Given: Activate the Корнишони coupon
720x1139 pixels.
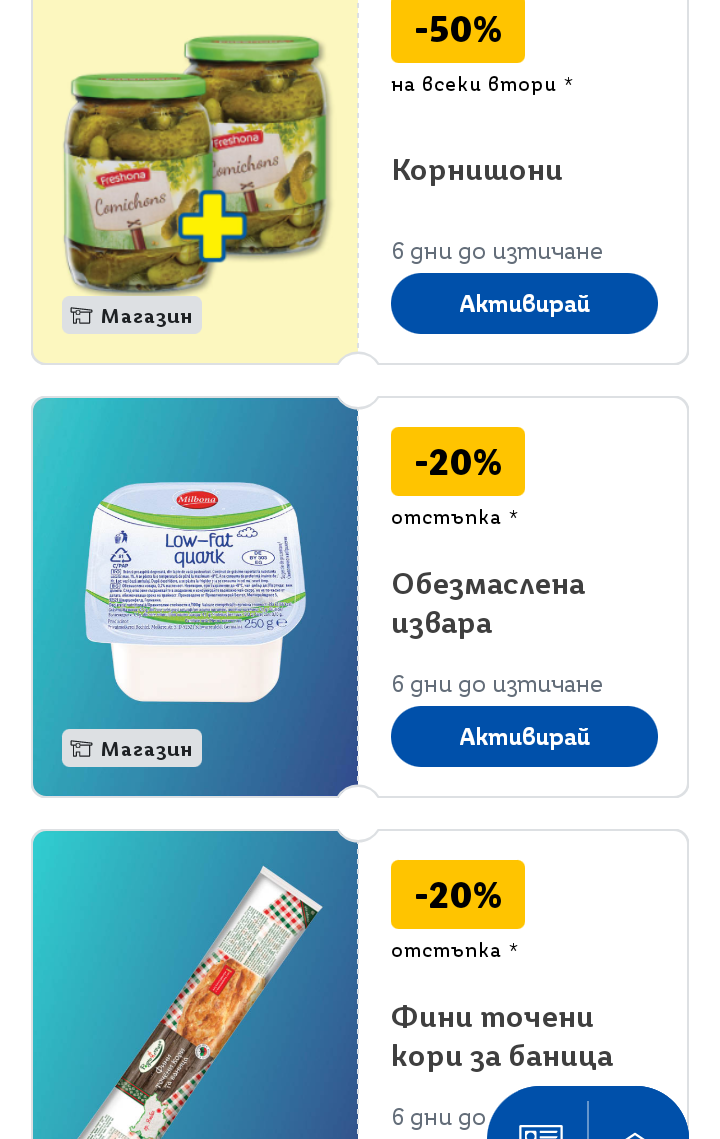Looking at the screenshot, I should coord(524,303).
